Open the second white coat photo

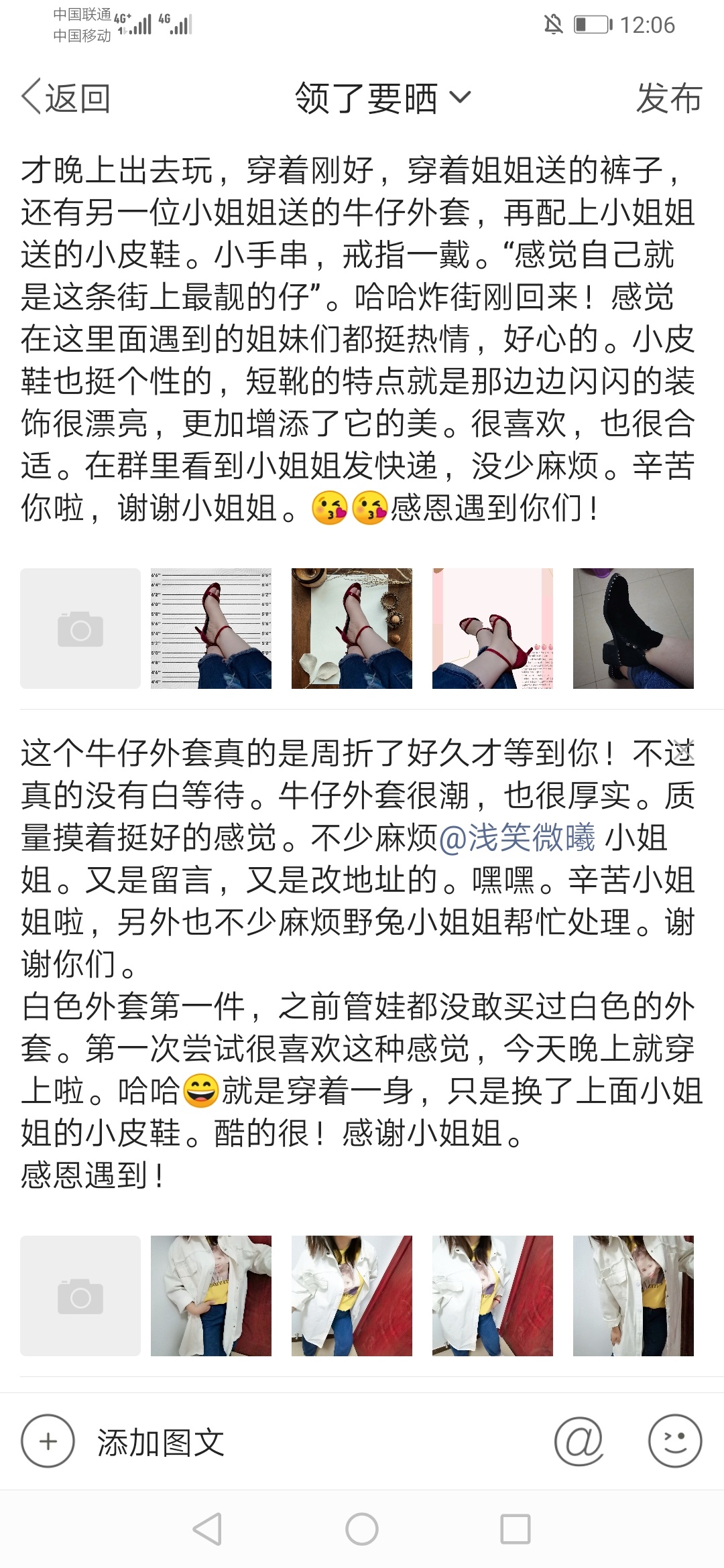(352, 1296)
